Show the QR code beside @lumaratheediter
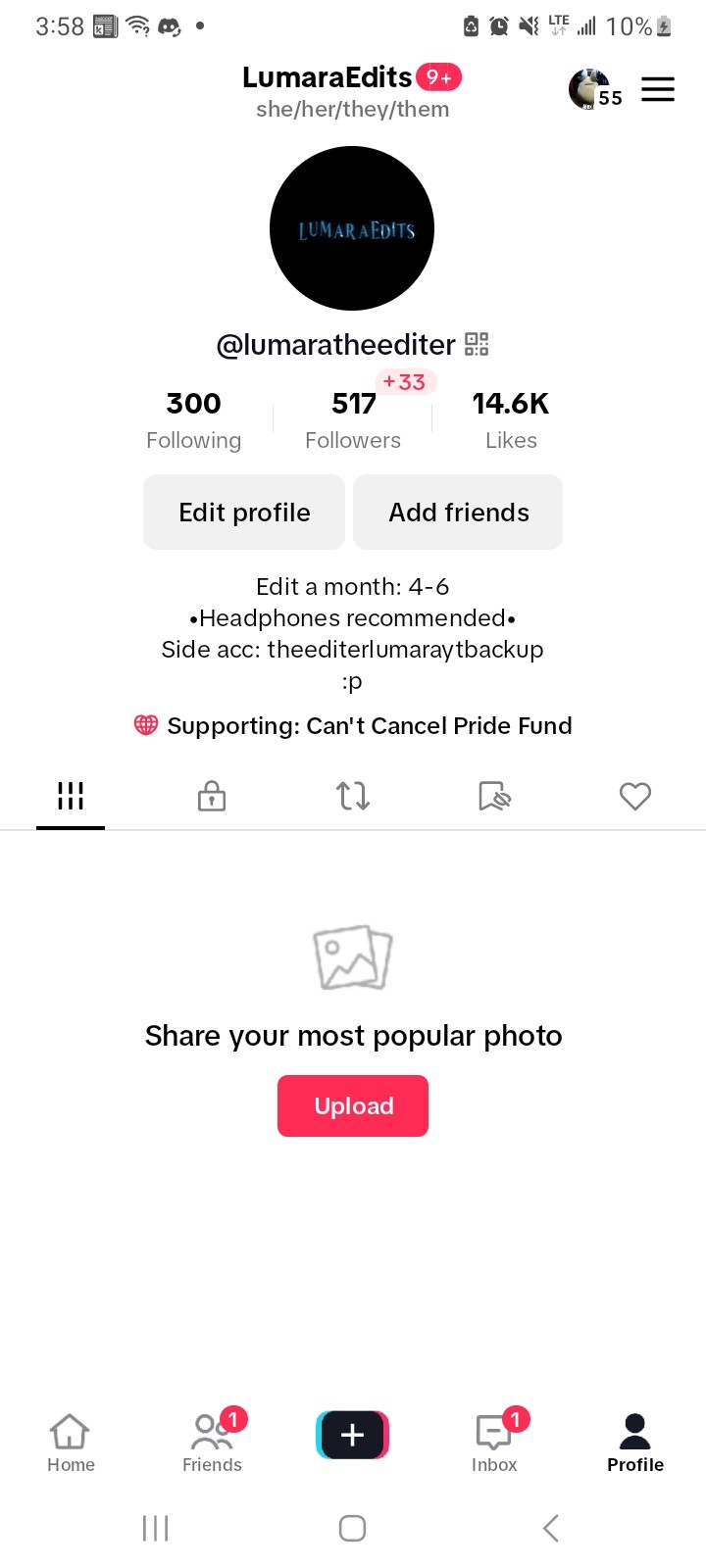Image resolution: width=706 pixels, height=1568 pixels. (477, 344)
